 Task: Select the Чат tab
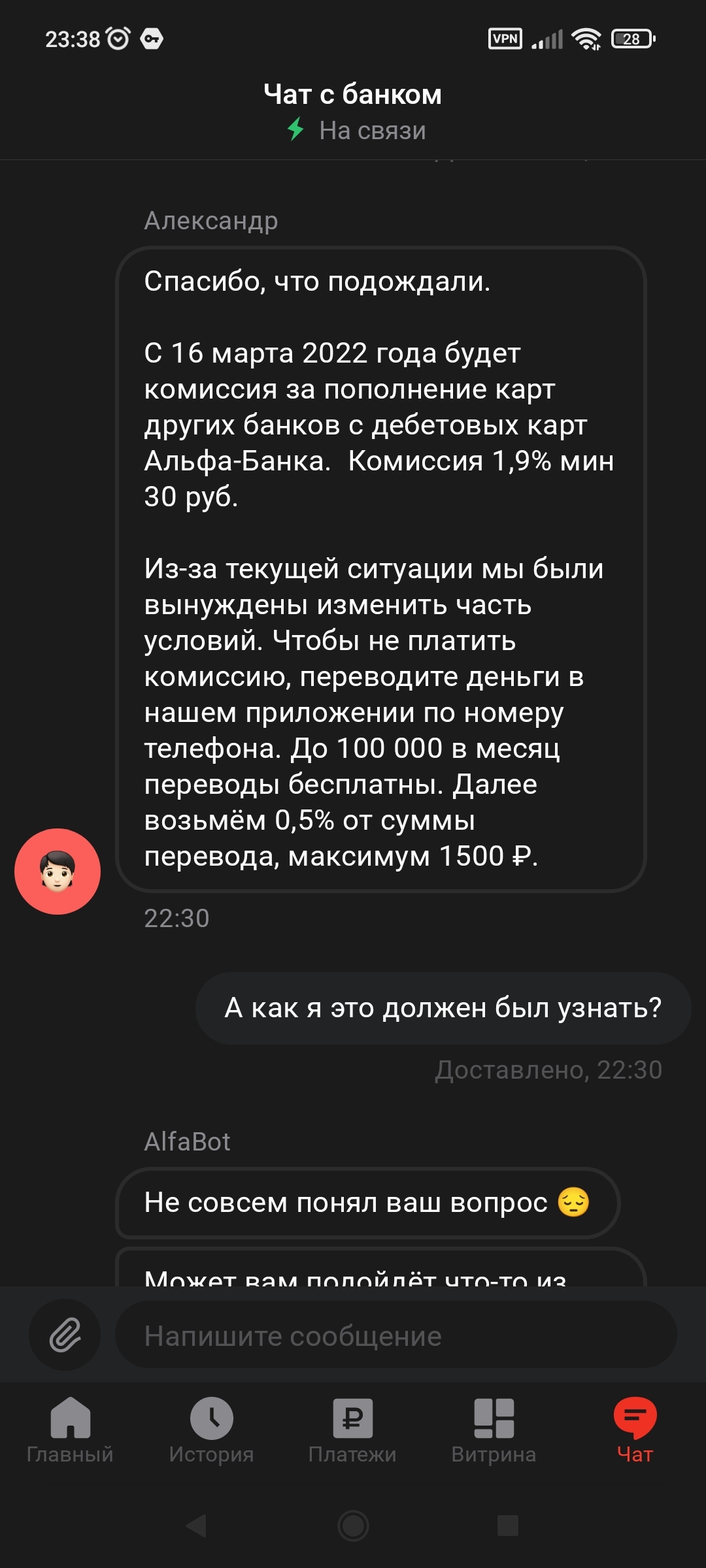coord(635,1429)
